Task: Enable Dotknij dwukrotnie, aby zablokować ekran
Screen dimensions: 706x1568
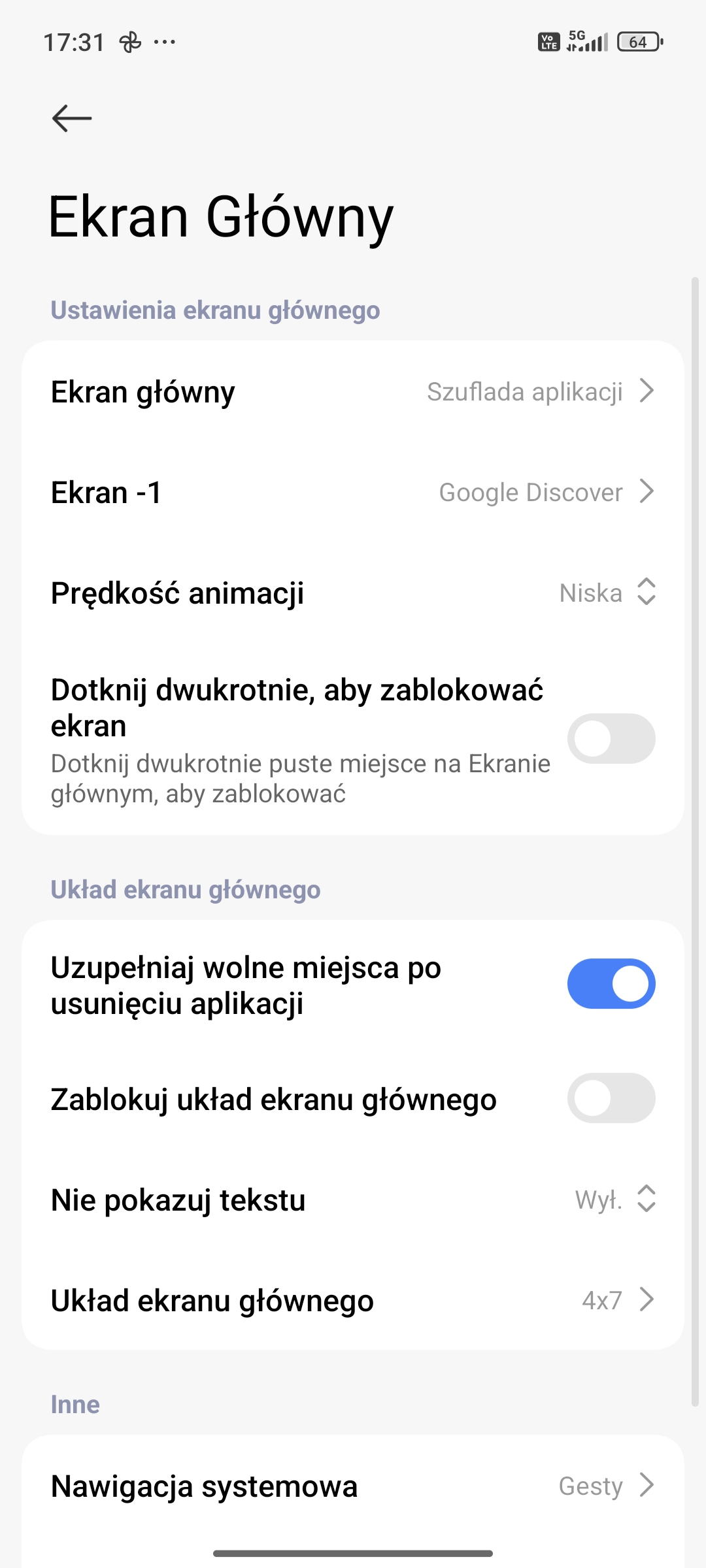Action: point(611,739)
